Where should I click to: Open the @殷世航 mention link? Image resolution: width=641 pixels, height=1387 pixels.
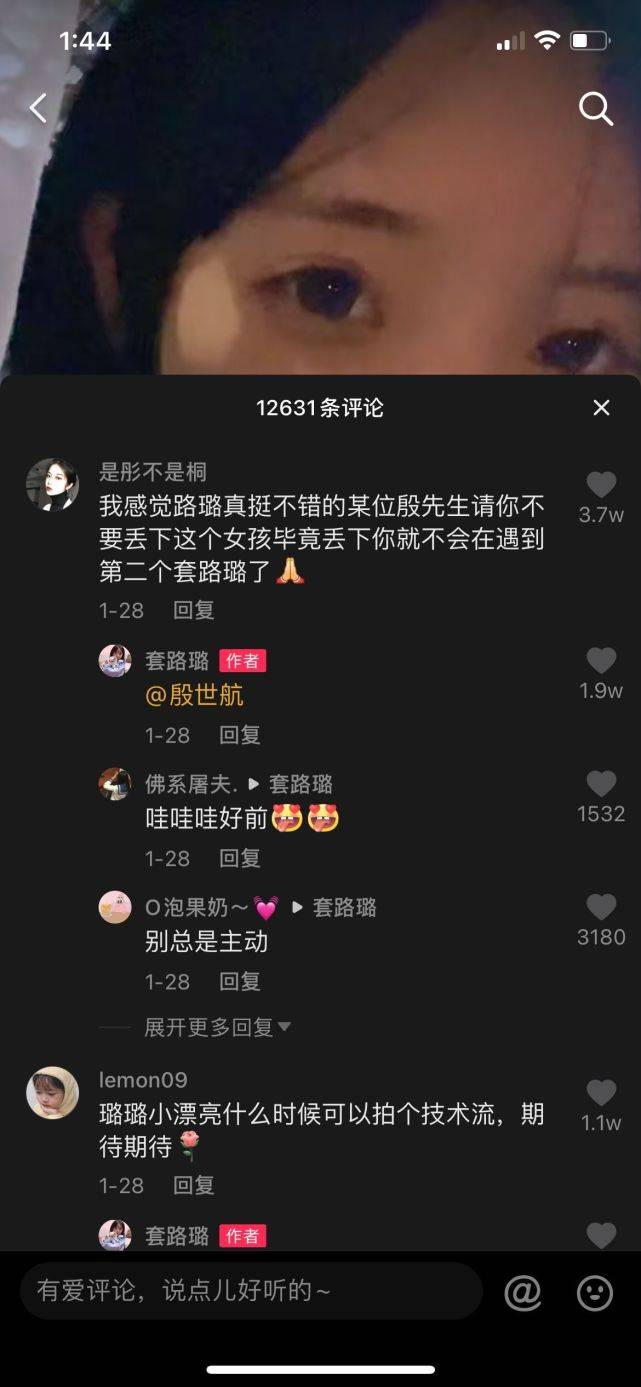click(194, 695)
